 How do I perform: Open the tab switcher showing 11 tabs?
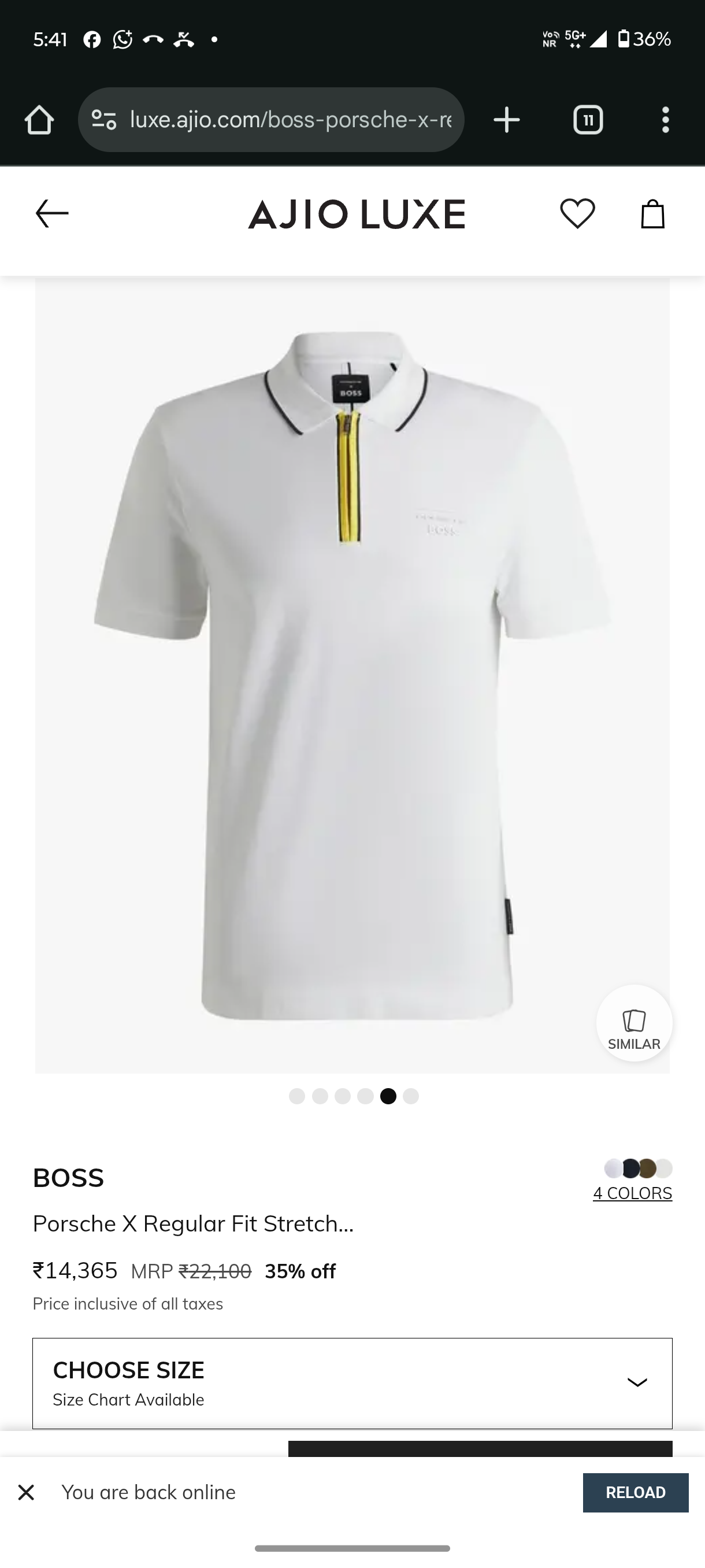point(588,119)
